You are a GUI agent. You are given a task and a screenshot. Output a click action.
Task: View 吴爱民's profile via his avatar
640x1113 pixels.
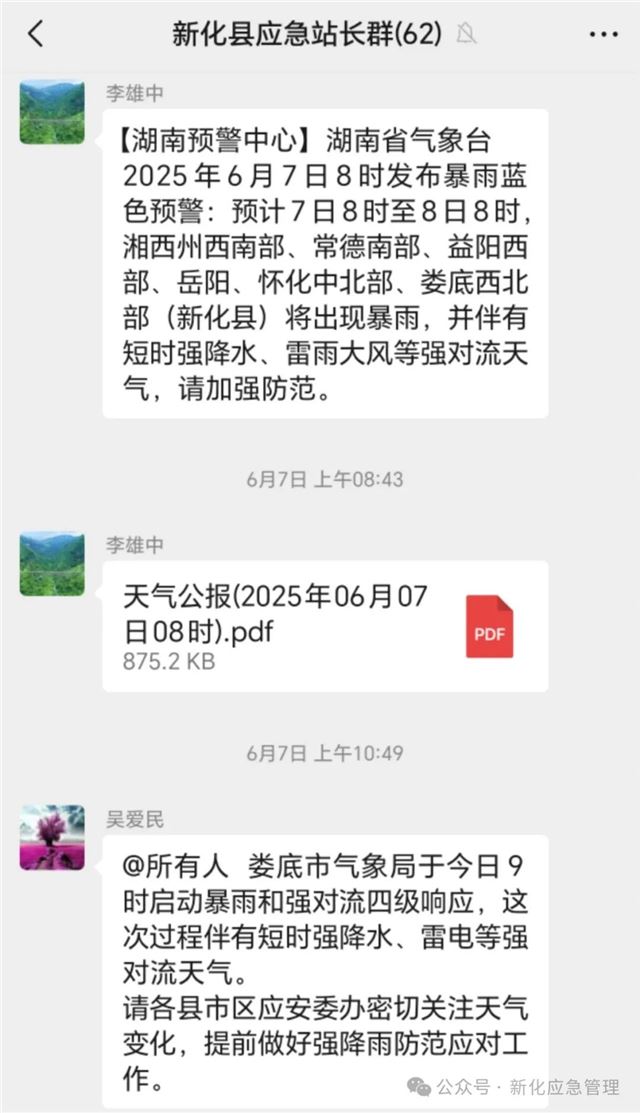click(x=52, y=837)
